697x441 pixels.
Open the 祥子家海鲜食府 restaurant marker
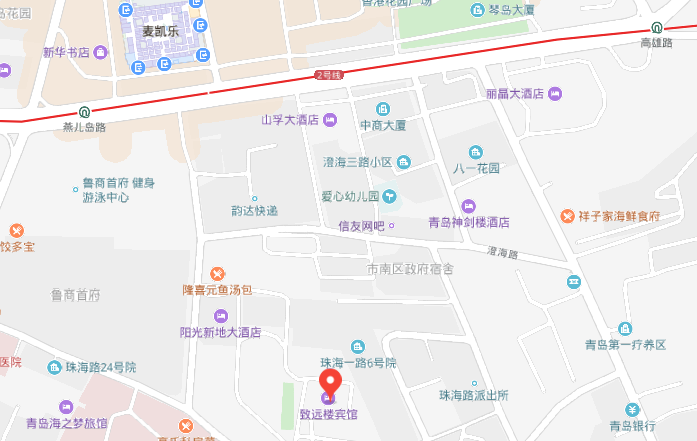566,215
